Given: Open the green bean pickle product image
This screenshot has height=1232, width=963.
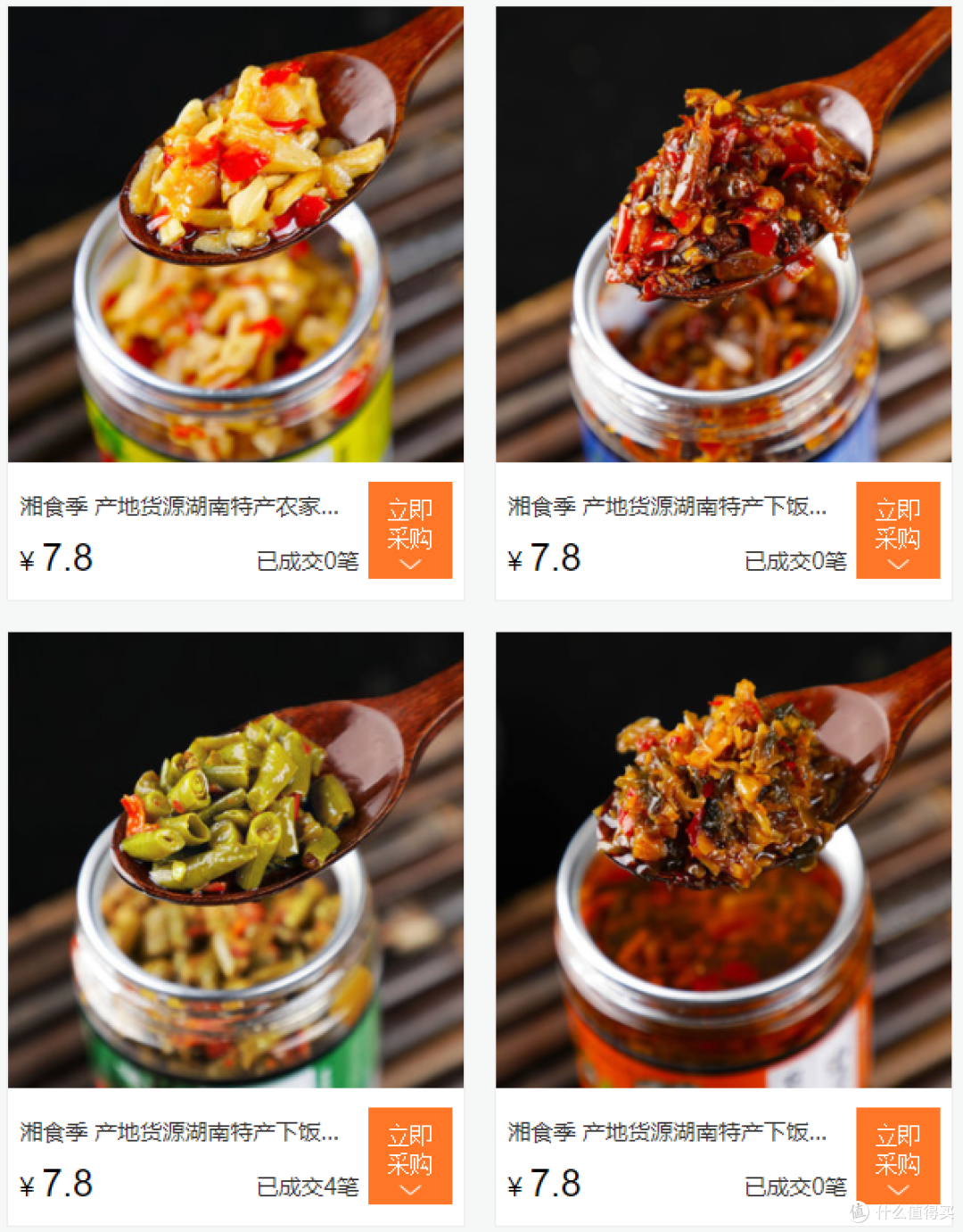Looking at the screenshot, I should [235, 860].
